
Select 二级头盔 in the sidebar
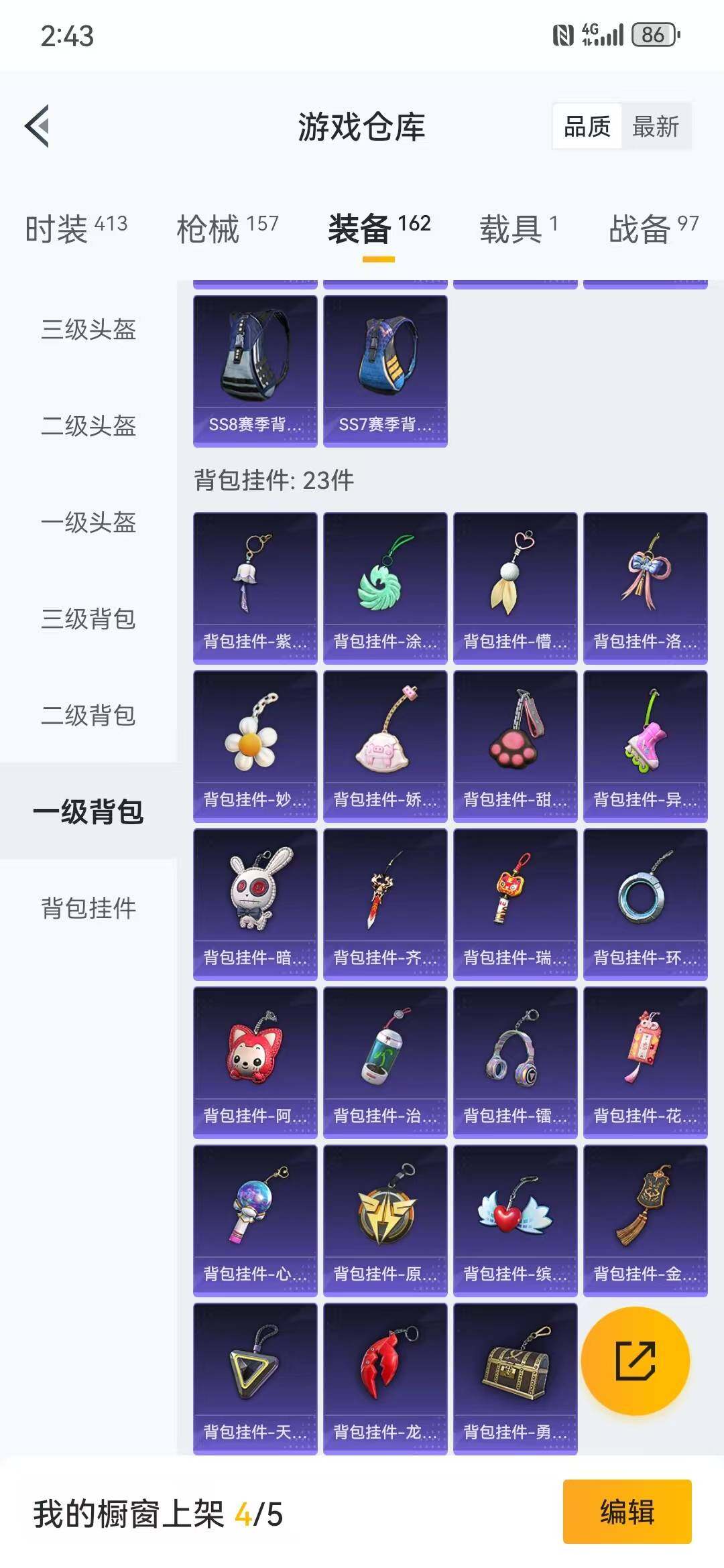click(x=88, y=426)
